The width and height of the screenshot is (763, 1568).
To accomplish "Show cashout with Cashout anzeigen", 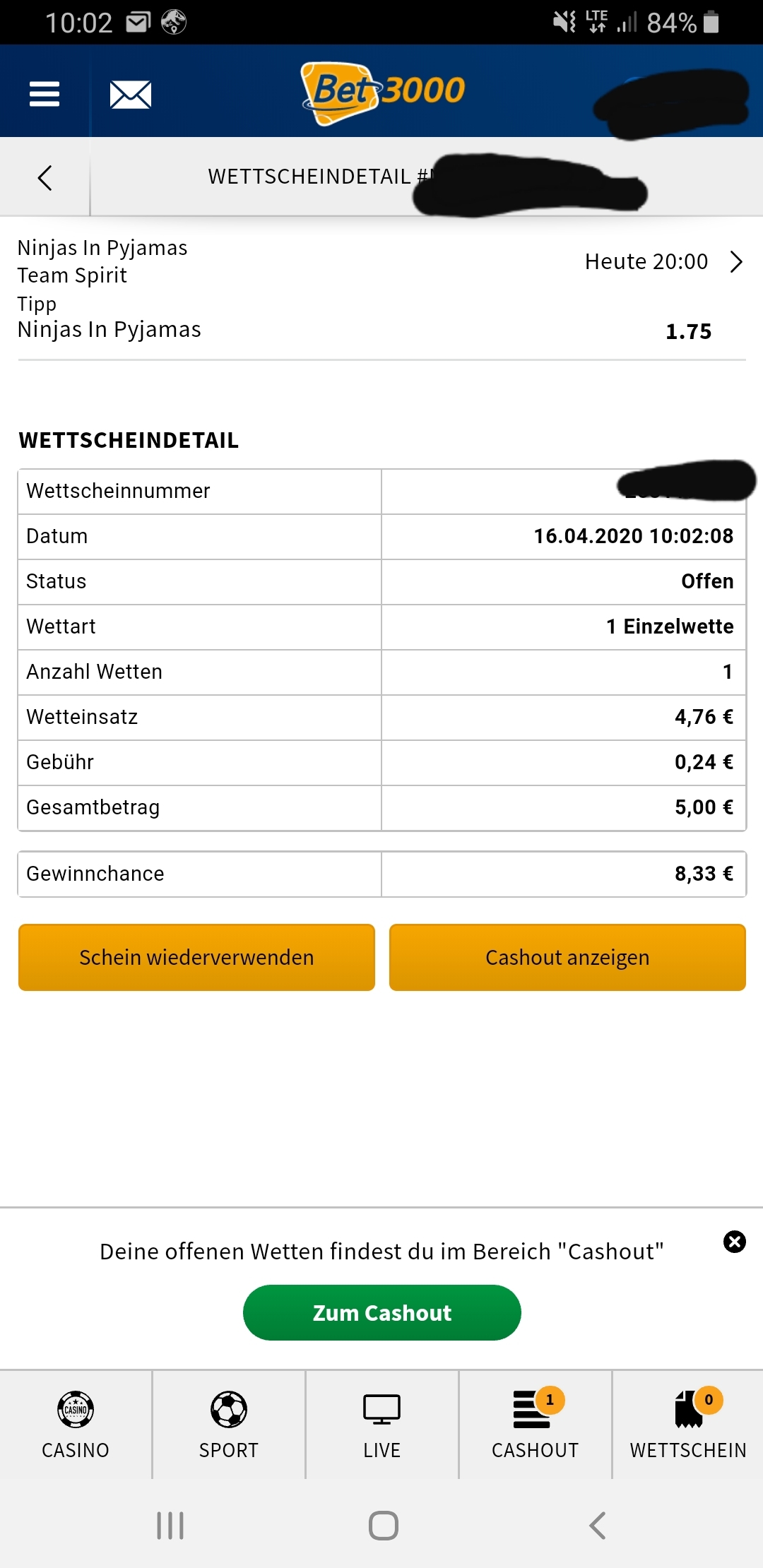I will click(x=567, y=957).
